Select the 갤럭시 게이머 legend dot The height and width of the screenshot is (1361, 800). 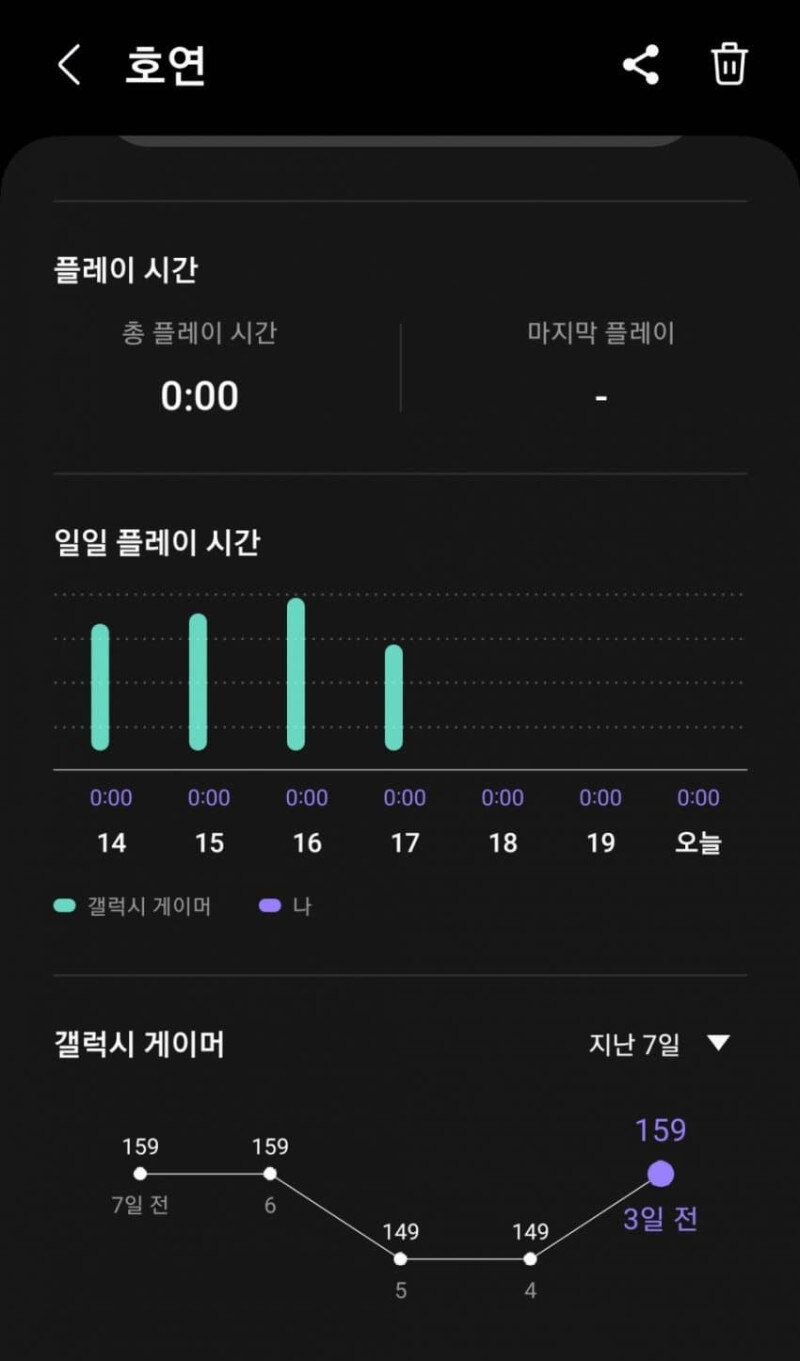click(x=65, y=905)
